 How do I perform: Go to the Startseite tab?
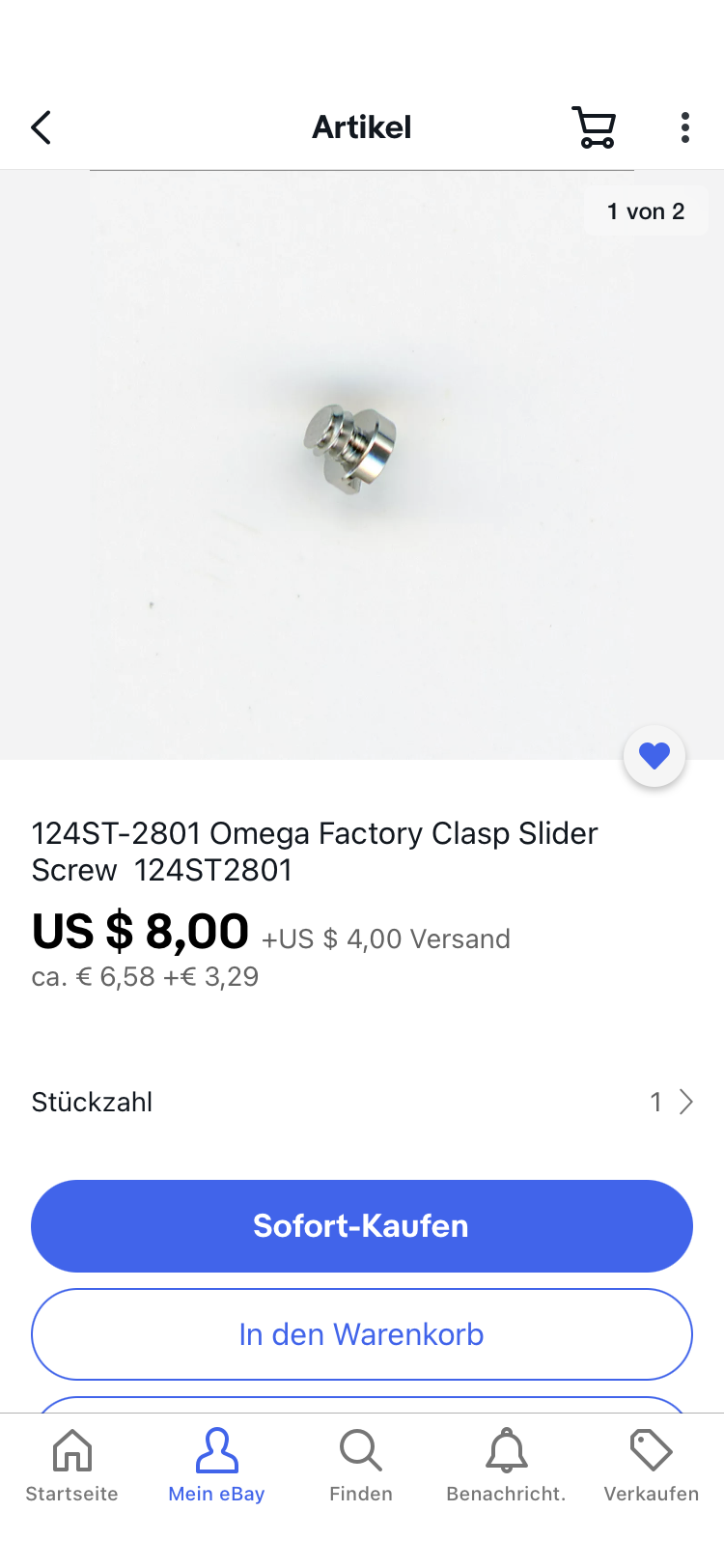[x=72, y=1465]
